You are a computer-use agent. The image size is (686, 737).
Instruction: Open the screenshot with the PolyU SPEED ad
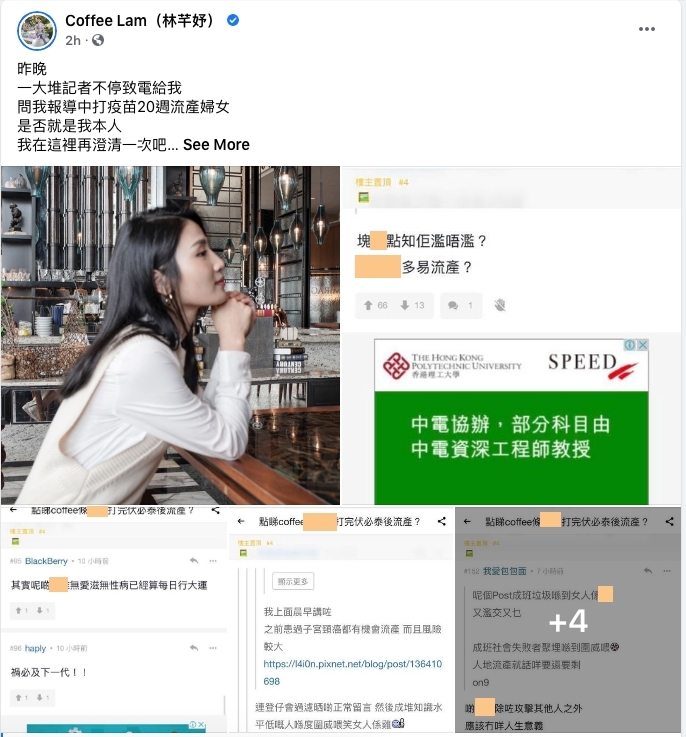512,335
